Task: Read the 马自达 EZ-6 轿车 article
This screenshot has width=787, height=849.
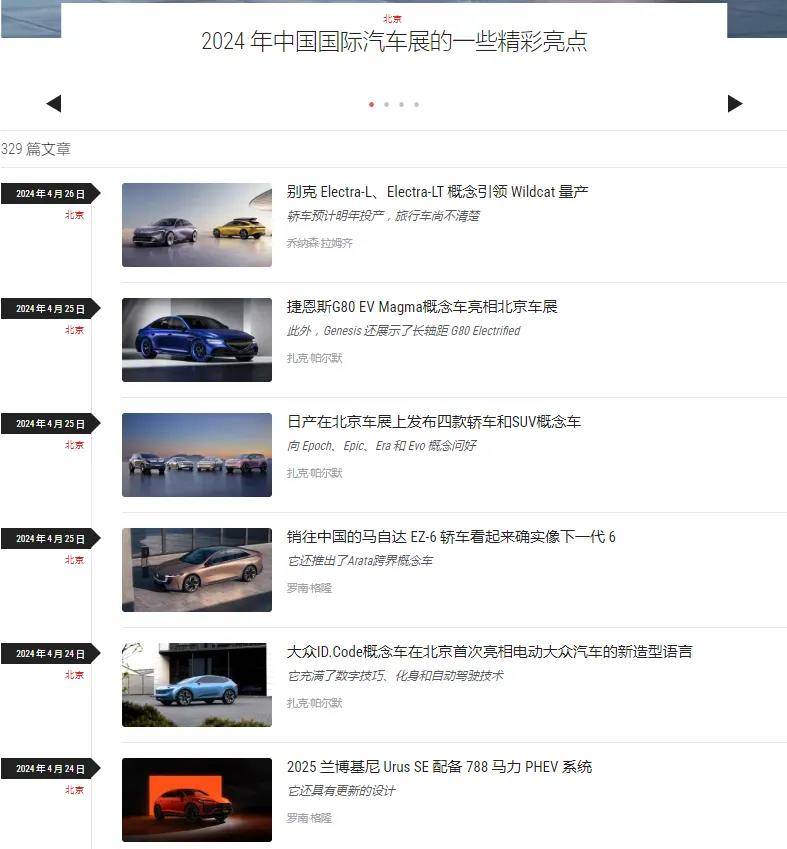Action: pos(451,536)
